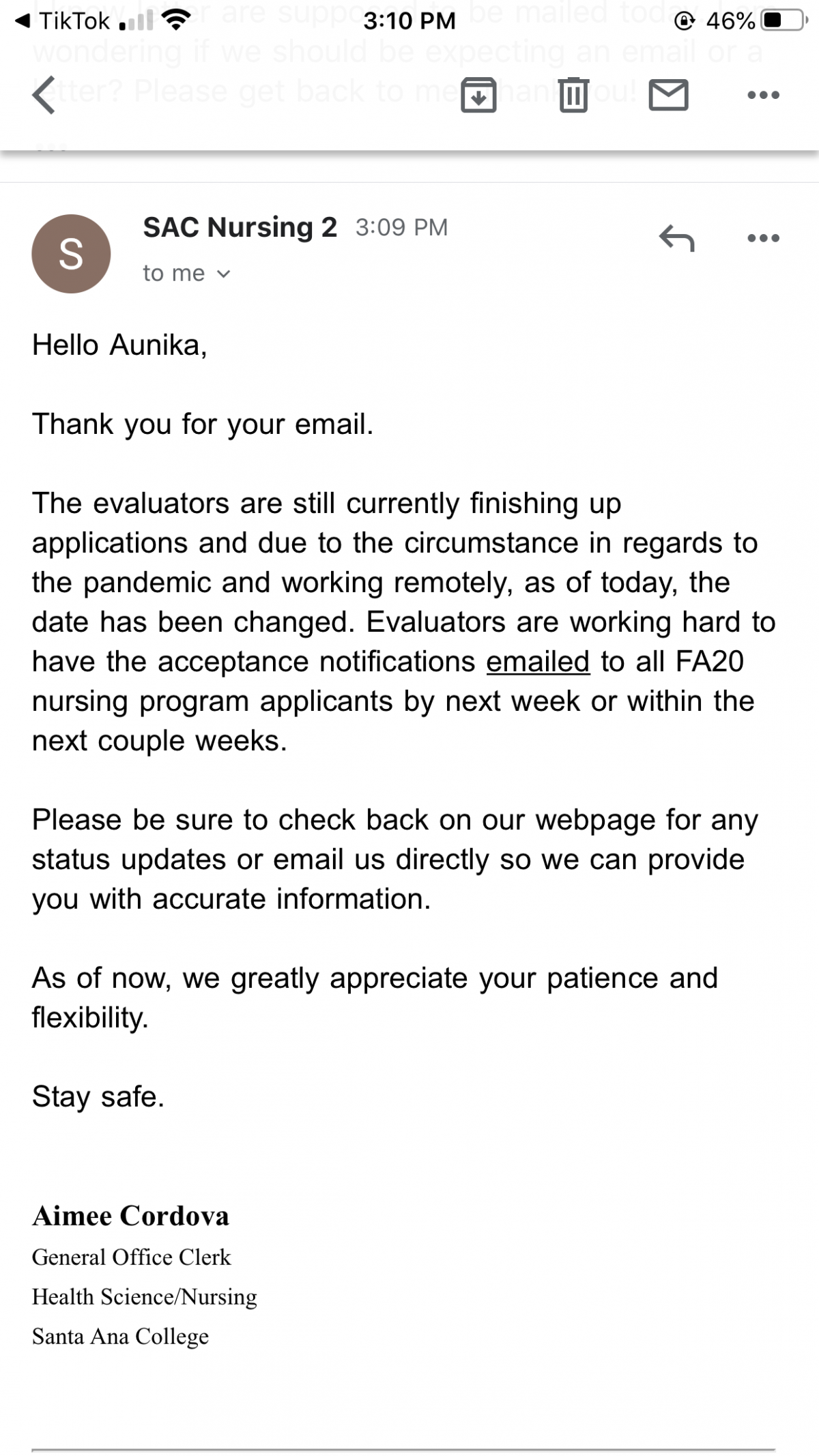Delete this email with trash icon

coord(573,95)
